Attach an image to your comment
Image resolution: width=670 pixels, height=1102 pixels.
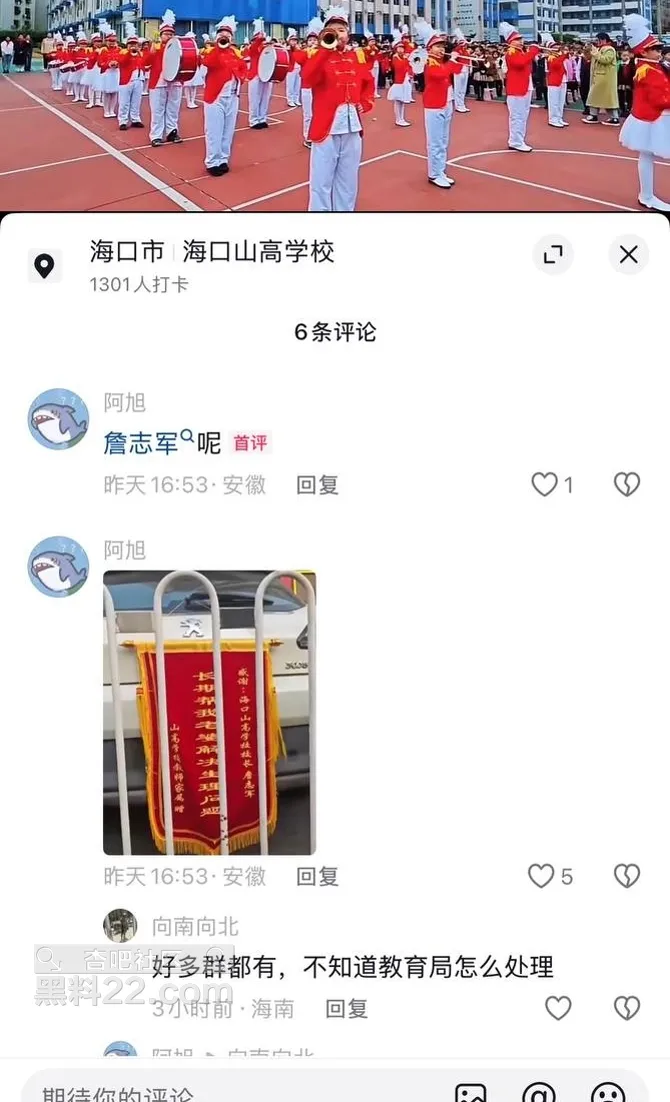[470, 1092]
